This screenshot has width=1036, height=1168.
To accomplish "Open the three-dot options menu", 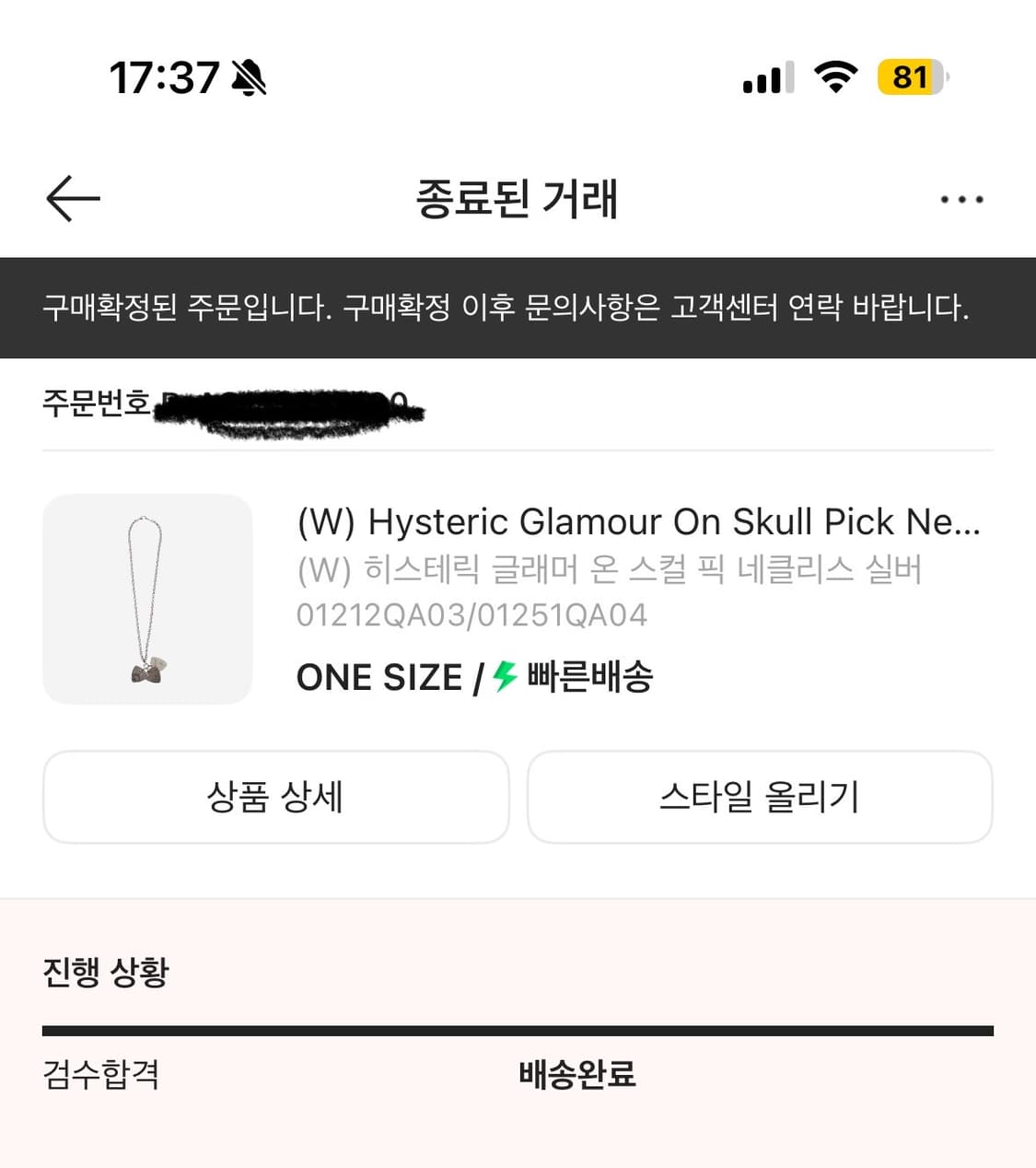I will 961,198.
